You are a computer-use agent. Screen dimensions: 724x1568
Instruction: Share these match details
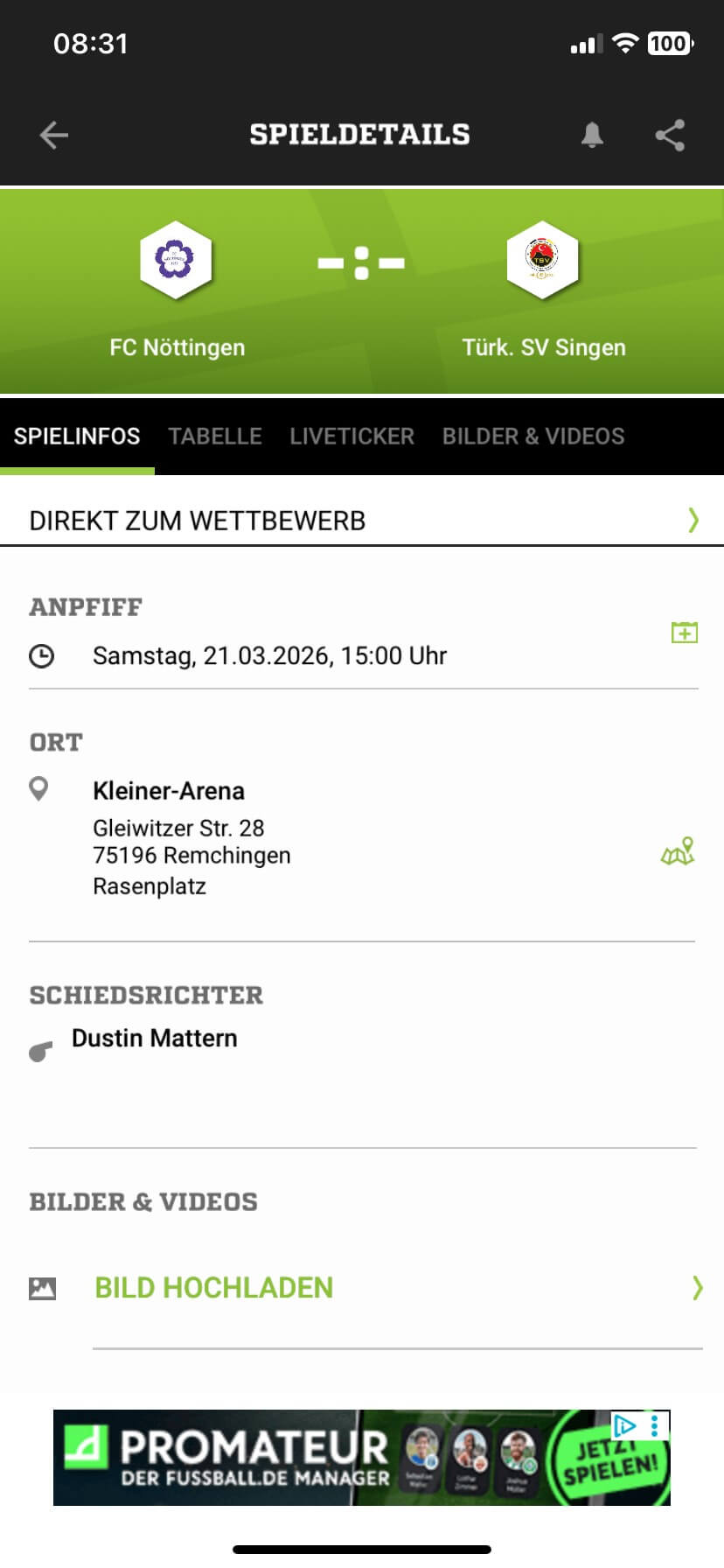(670, 135)
